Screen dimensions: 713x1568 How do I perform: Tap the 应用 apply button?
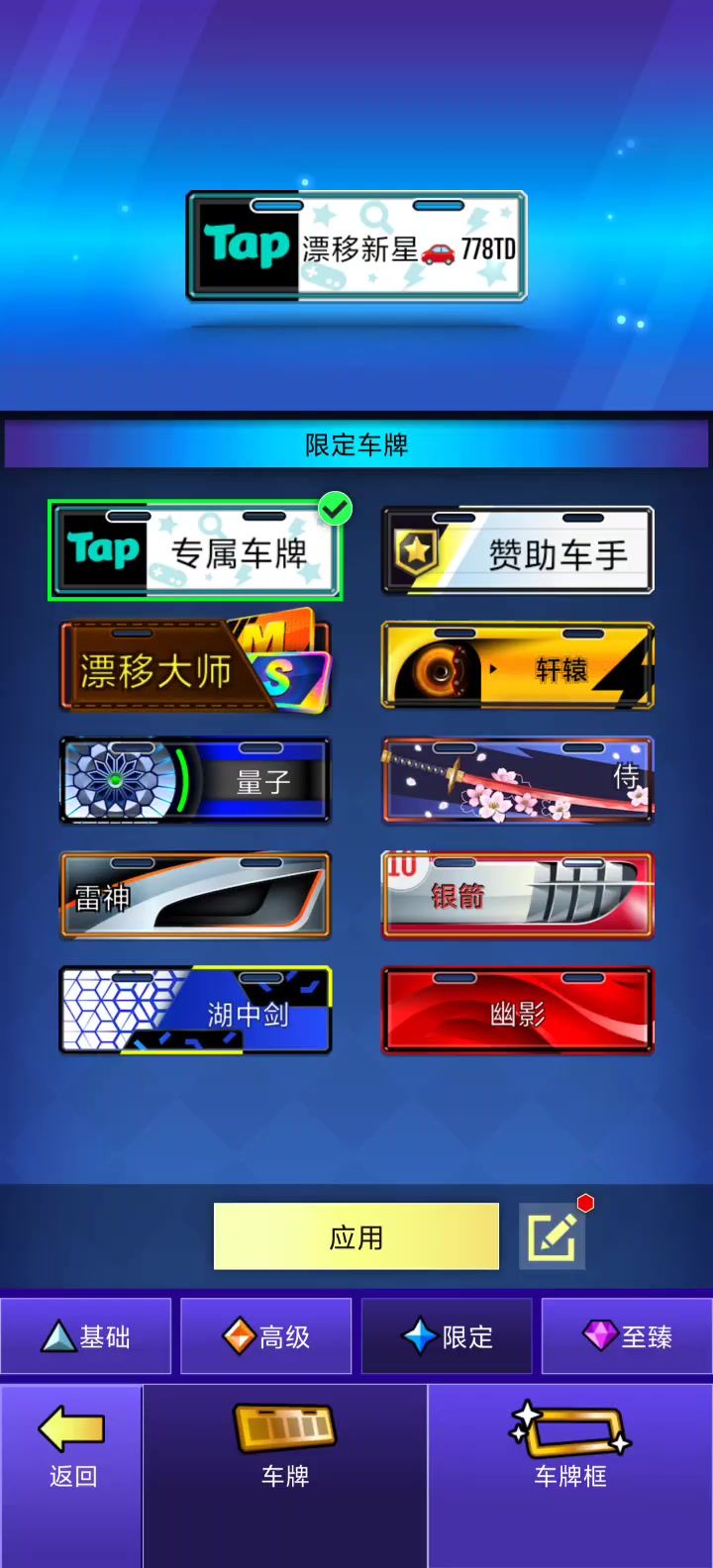click(356, 1236)
